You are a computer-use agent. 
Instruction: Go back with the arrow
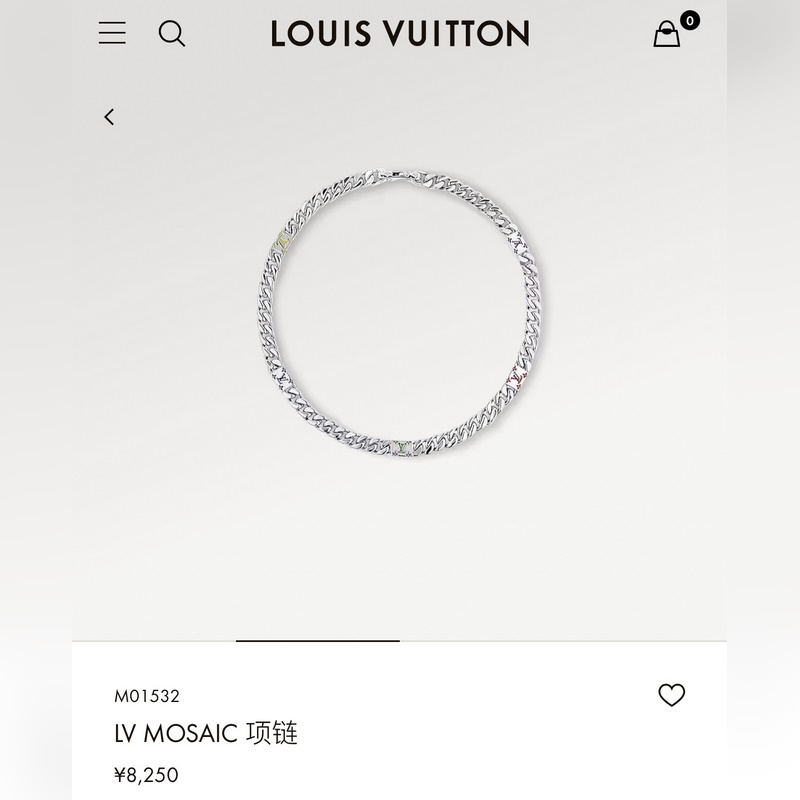[x=109, y=117]
